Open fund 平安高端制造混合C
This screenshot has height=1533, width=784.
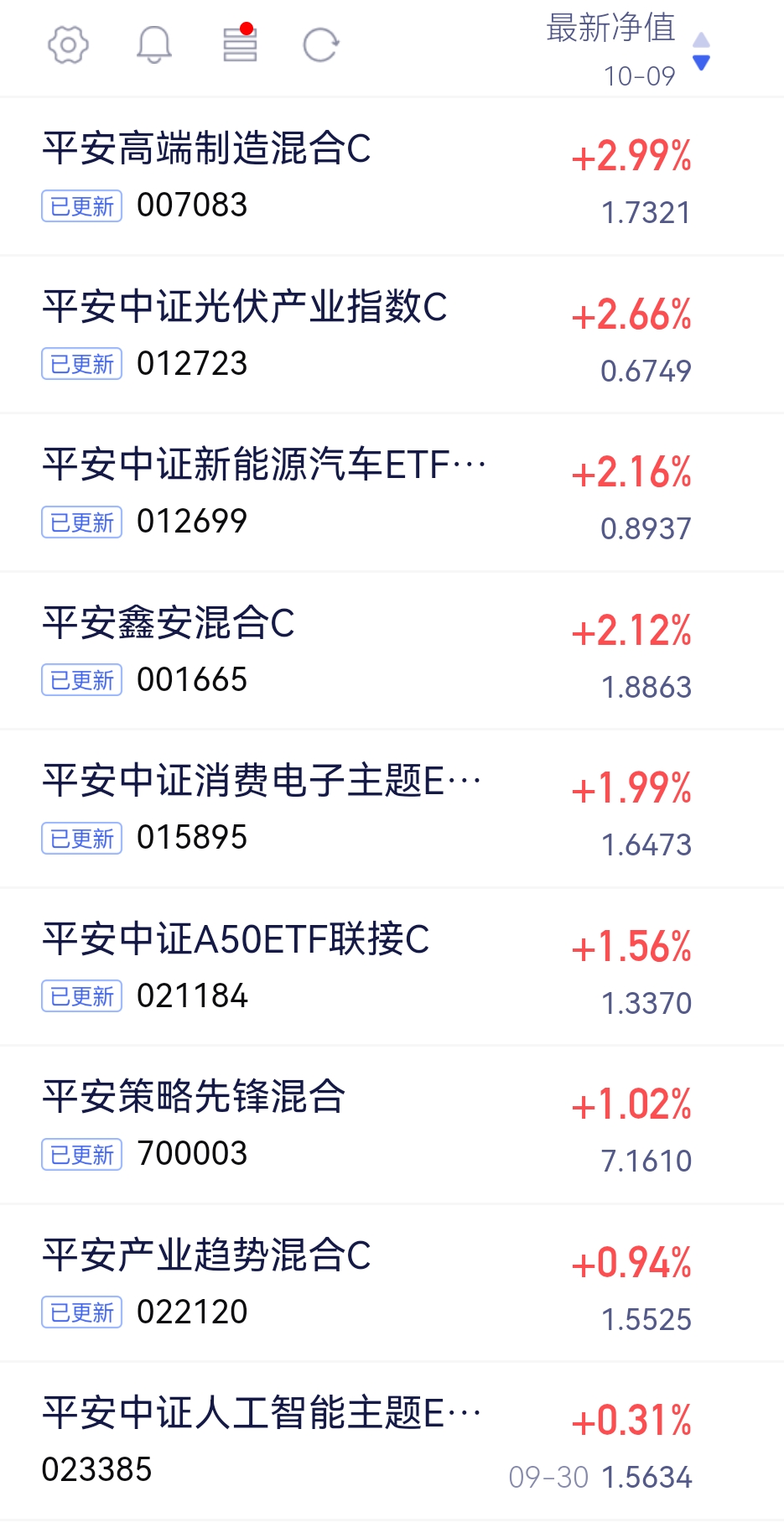coord(207,148)
